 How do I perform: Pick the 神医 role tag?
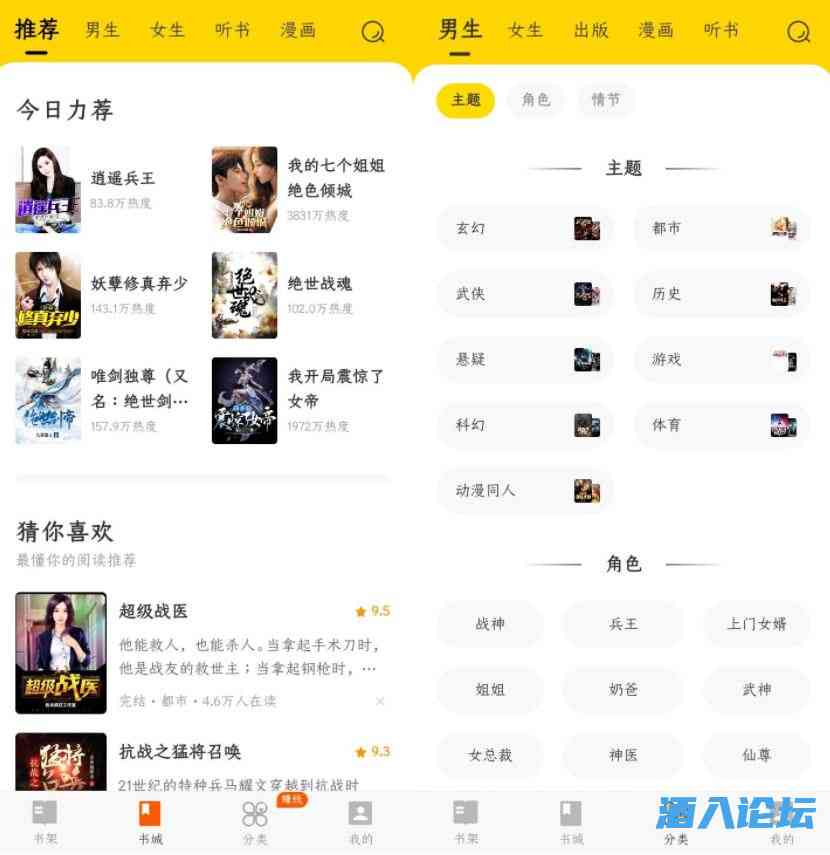pos(623,755)
